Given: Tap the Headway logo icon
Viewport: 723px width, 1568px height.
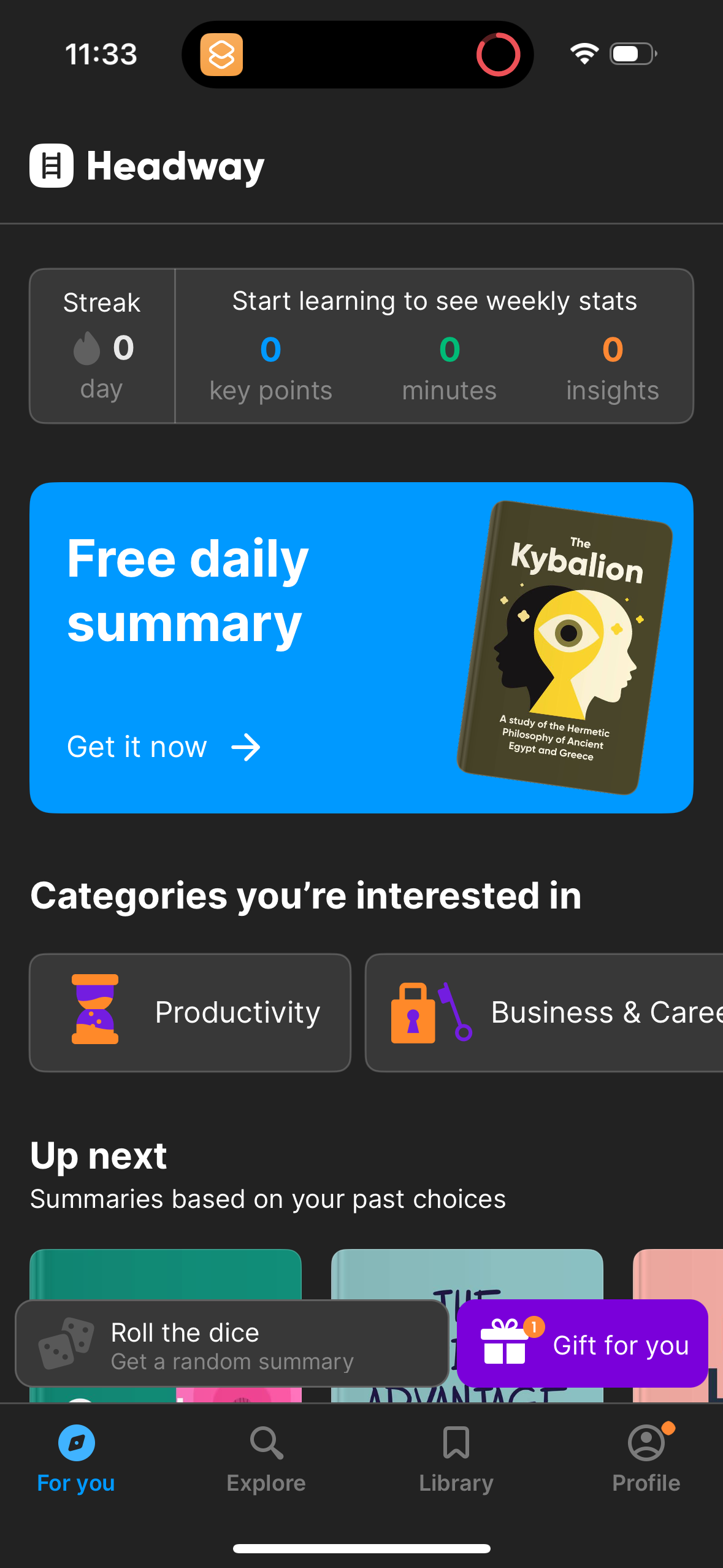Looking at the screenshot, I should [52, 164].
